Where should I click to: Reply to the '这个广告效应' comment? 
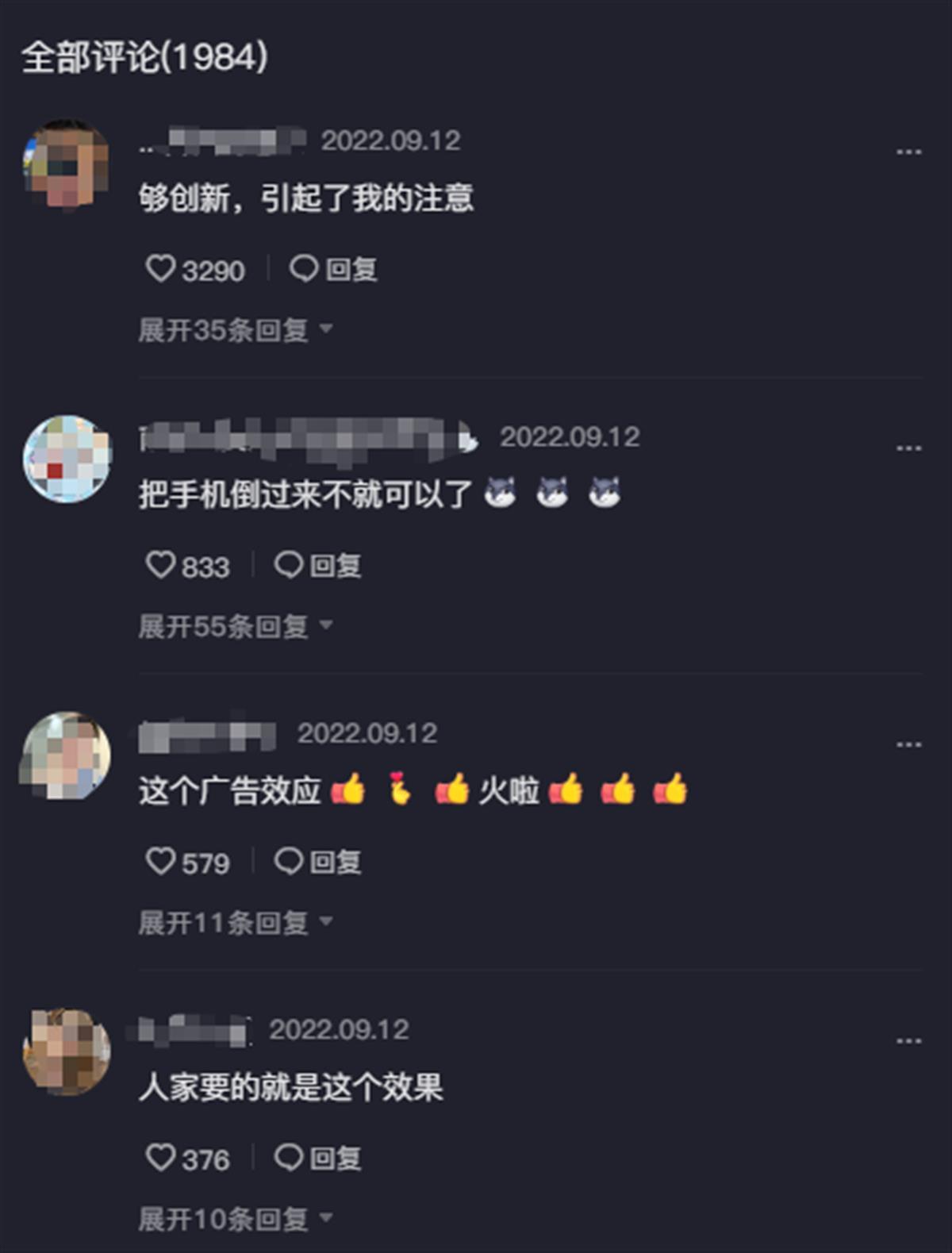[x=319, y=862]
